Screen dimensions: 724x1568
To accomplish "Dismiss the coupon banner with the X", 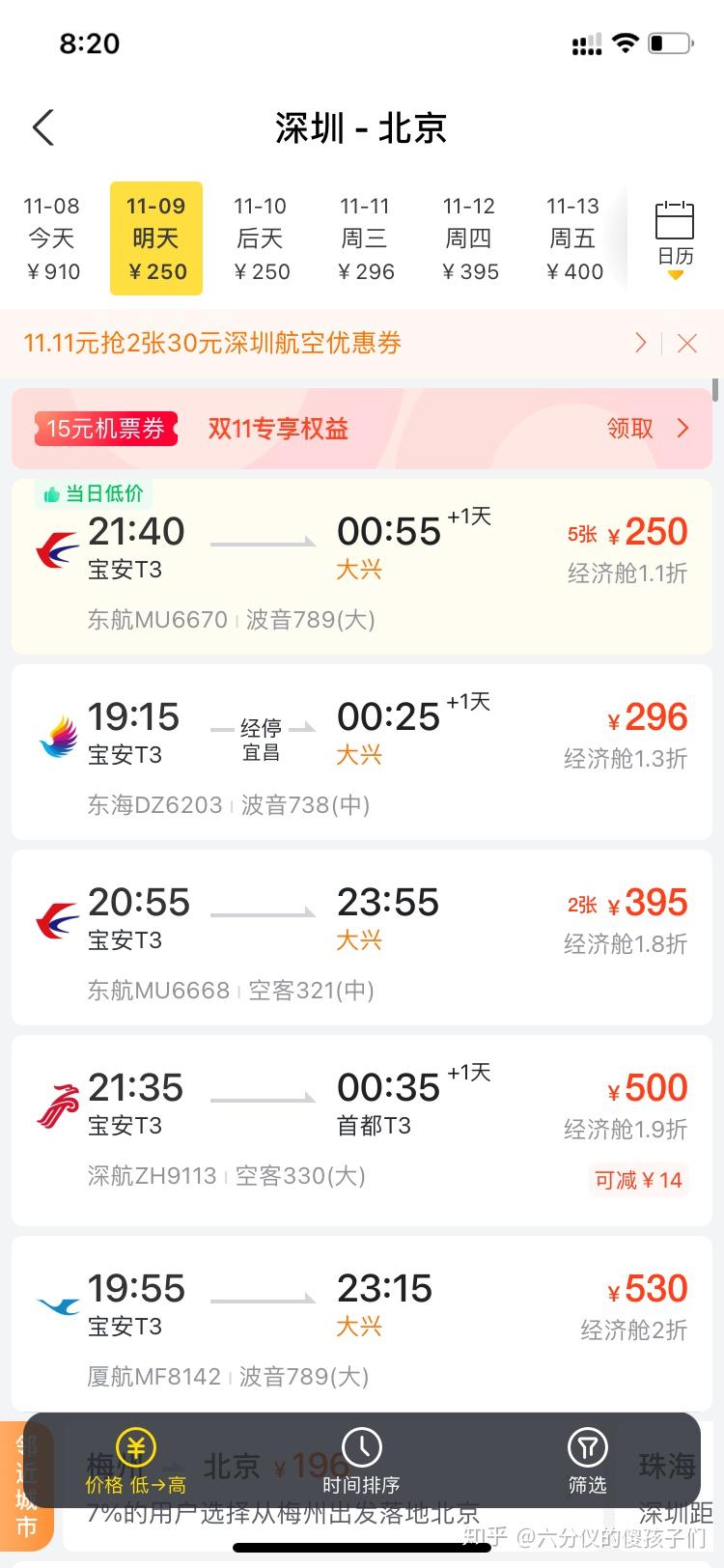I will click(x=686, y=343).
